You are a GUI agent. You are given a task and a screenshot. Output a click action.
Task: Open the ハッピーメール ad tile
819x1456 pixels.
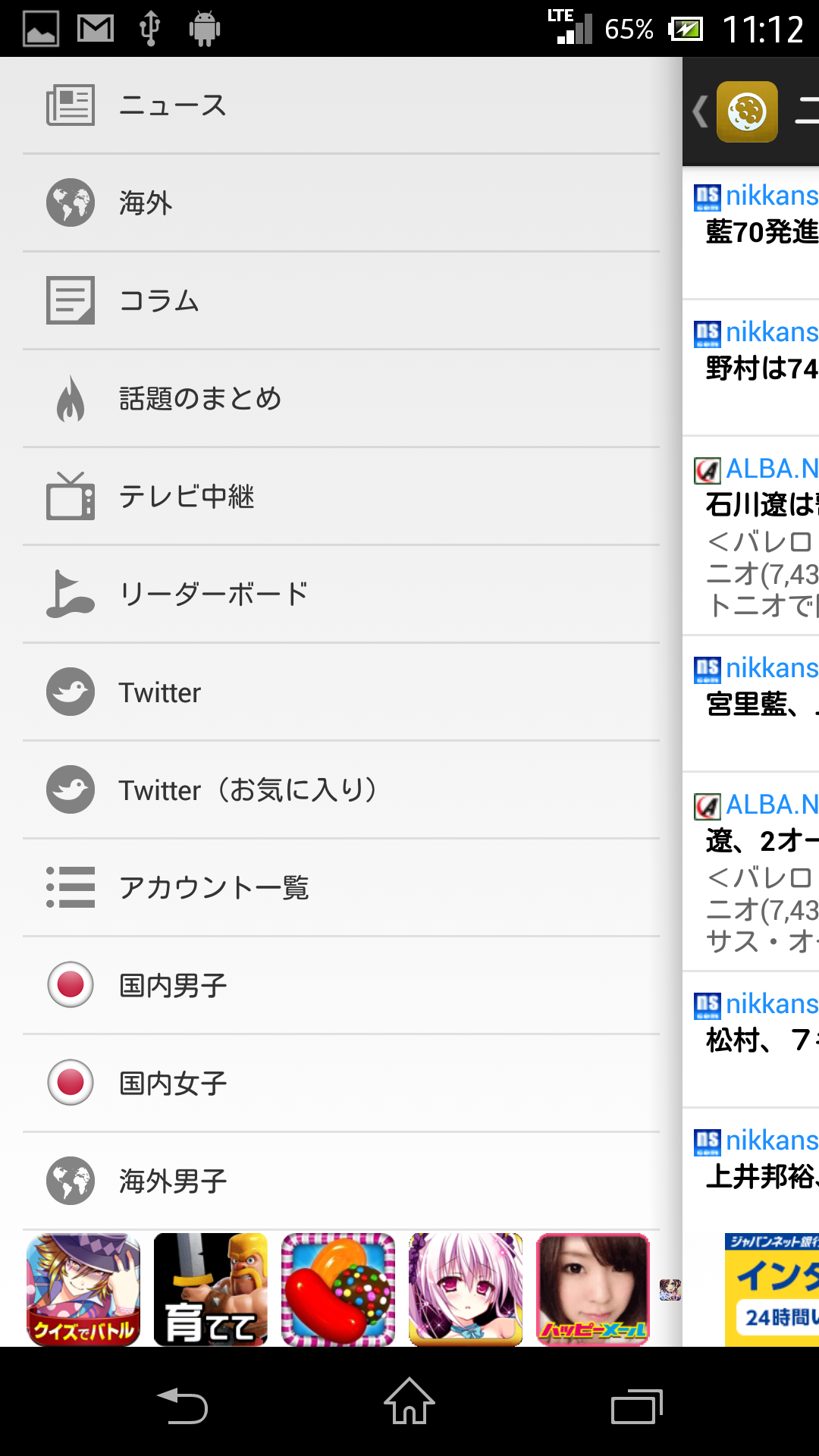[593, 1290]
